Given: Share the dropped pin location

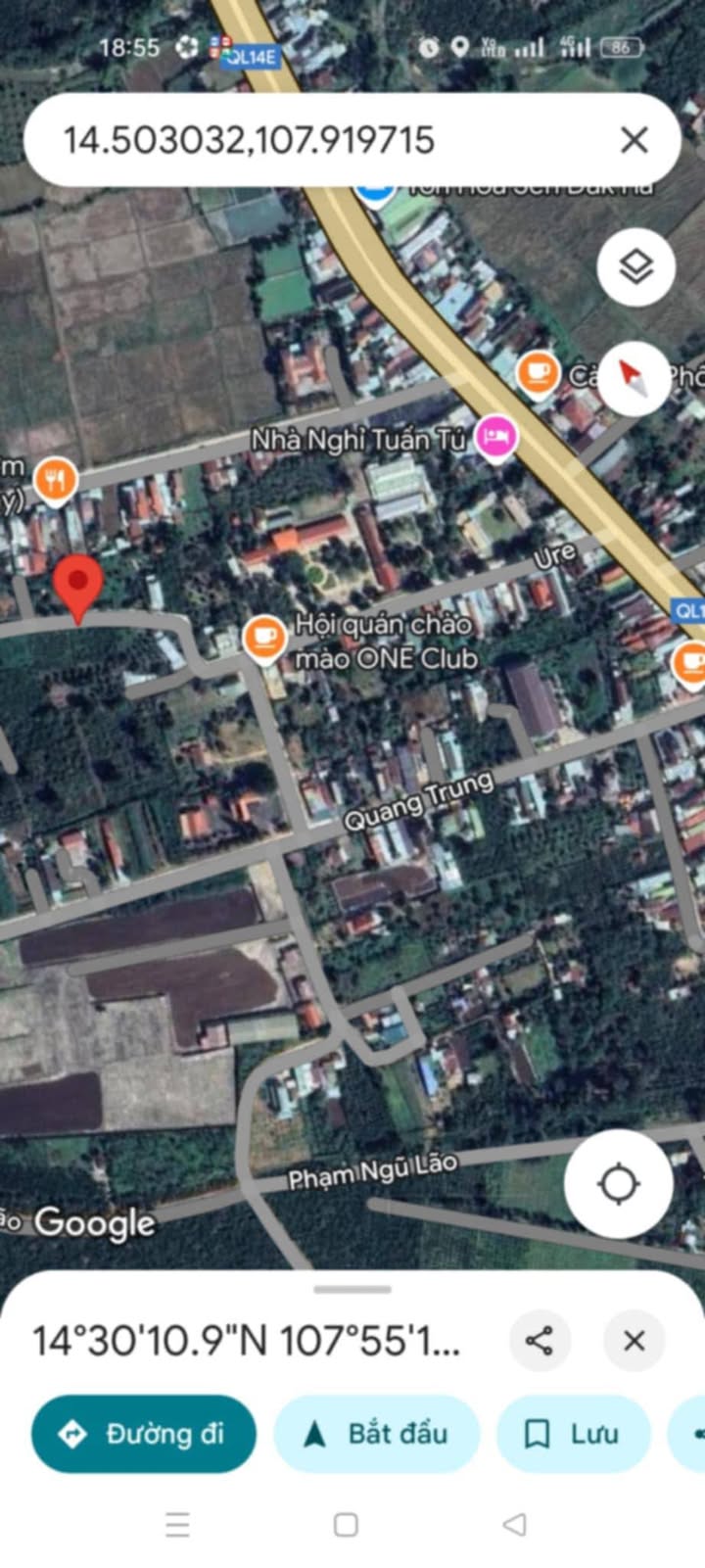Looking at the screenshot, I should pos(540,1340).
